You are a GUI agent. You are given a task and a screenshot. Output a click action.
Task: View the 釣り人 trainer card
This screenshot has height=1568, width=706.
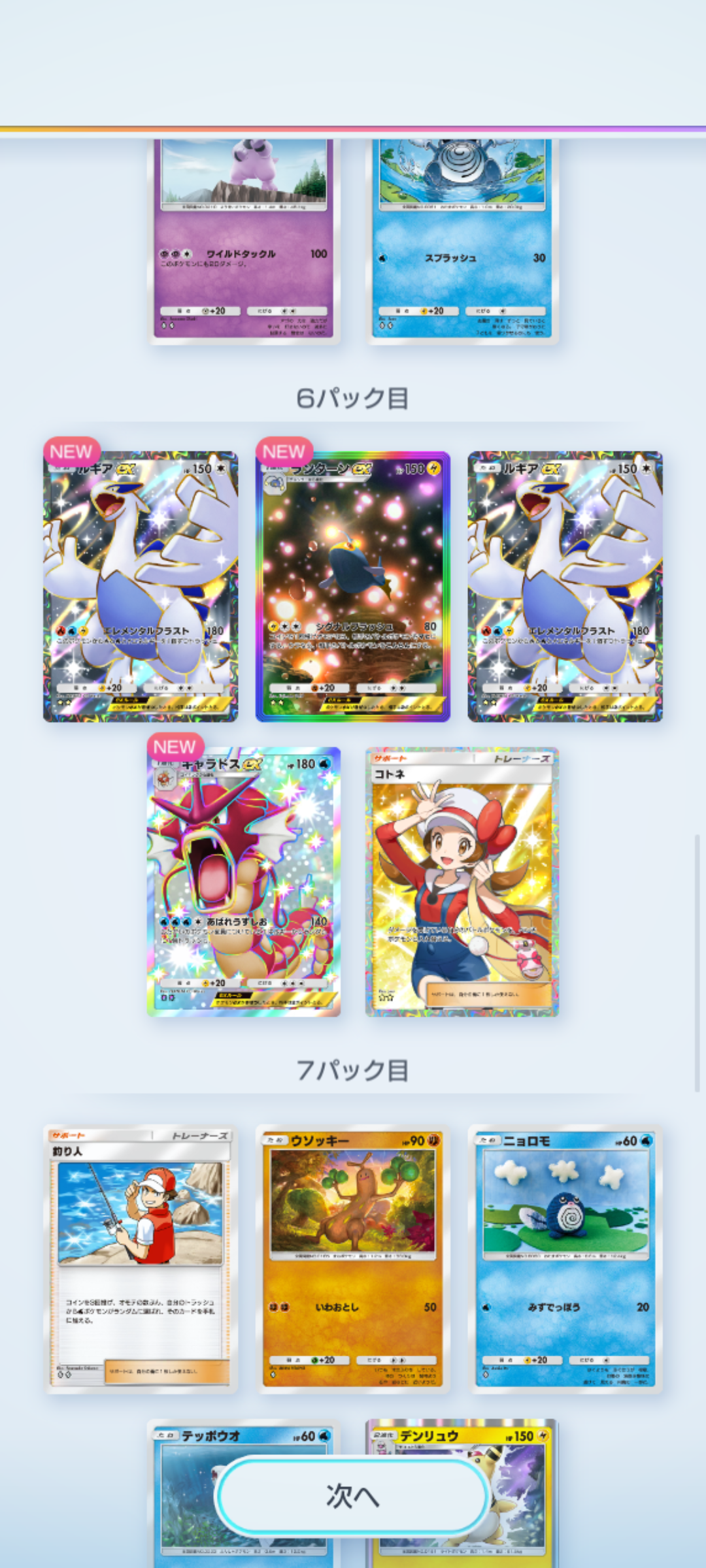[x=141, y=1259]
